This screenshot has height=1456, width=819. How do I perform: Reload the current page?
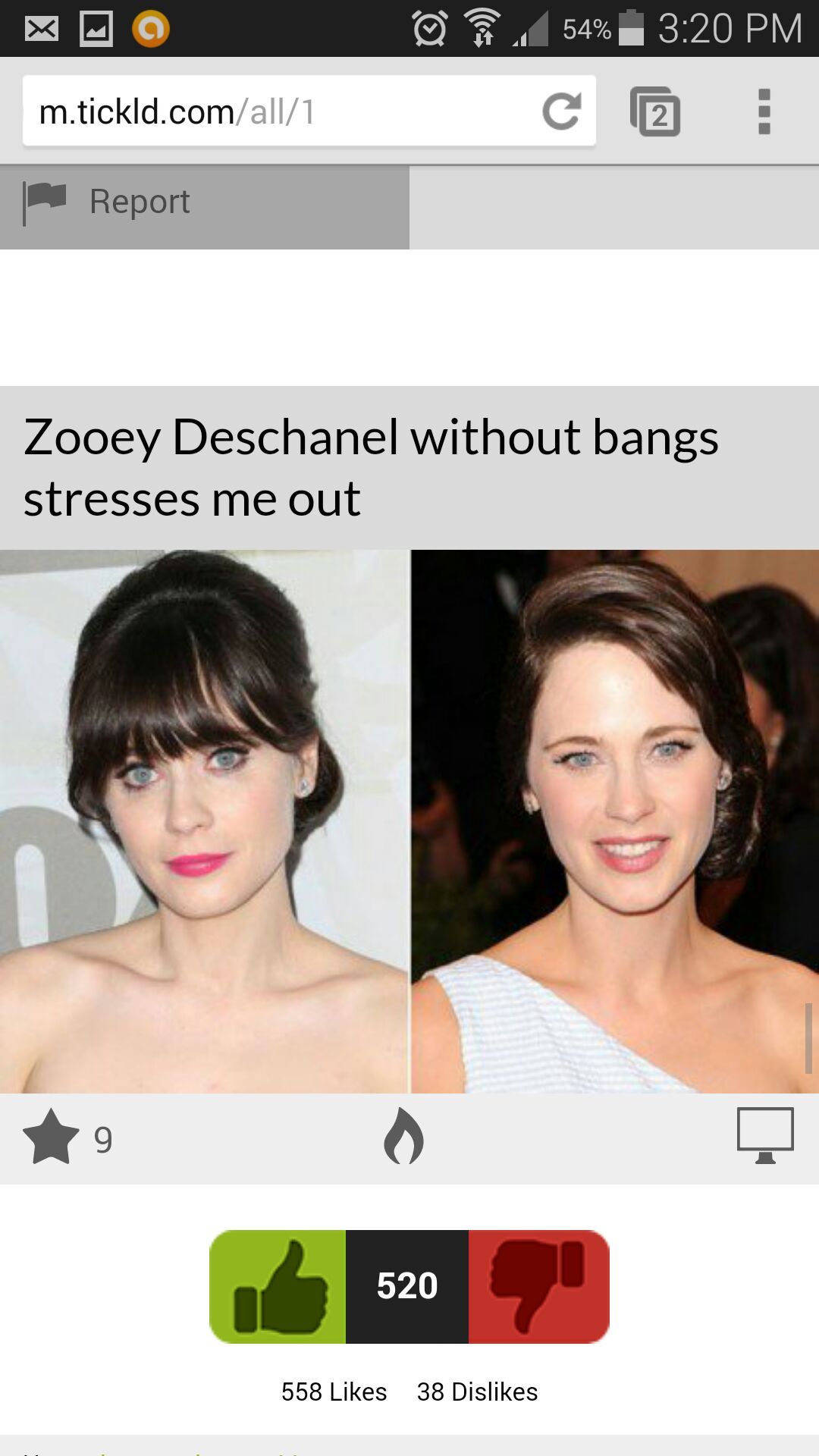(562, 111)
